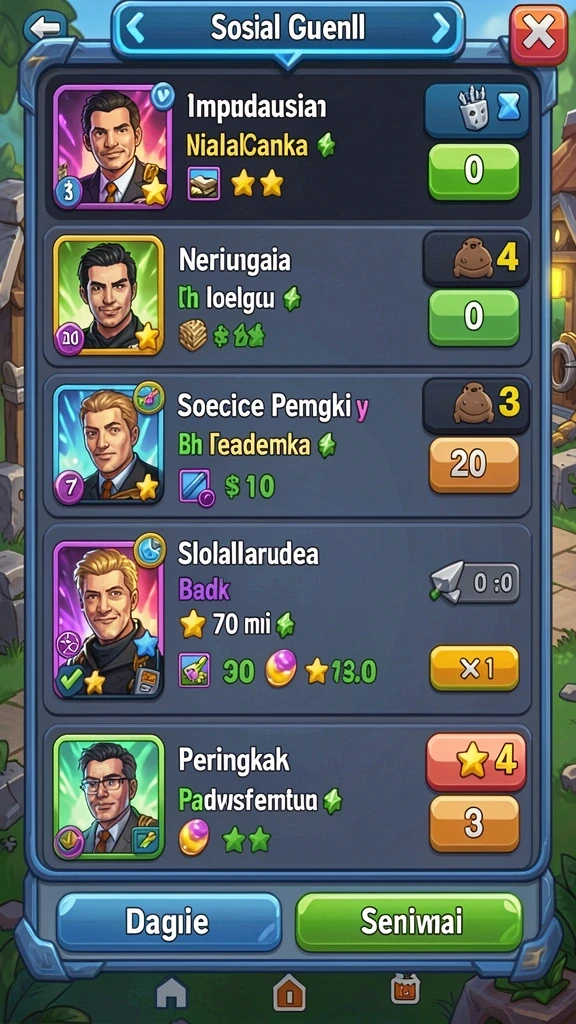This screenshot has width=576, height=1024.
Task: Open Peringkak's player card
Action: 108,797
